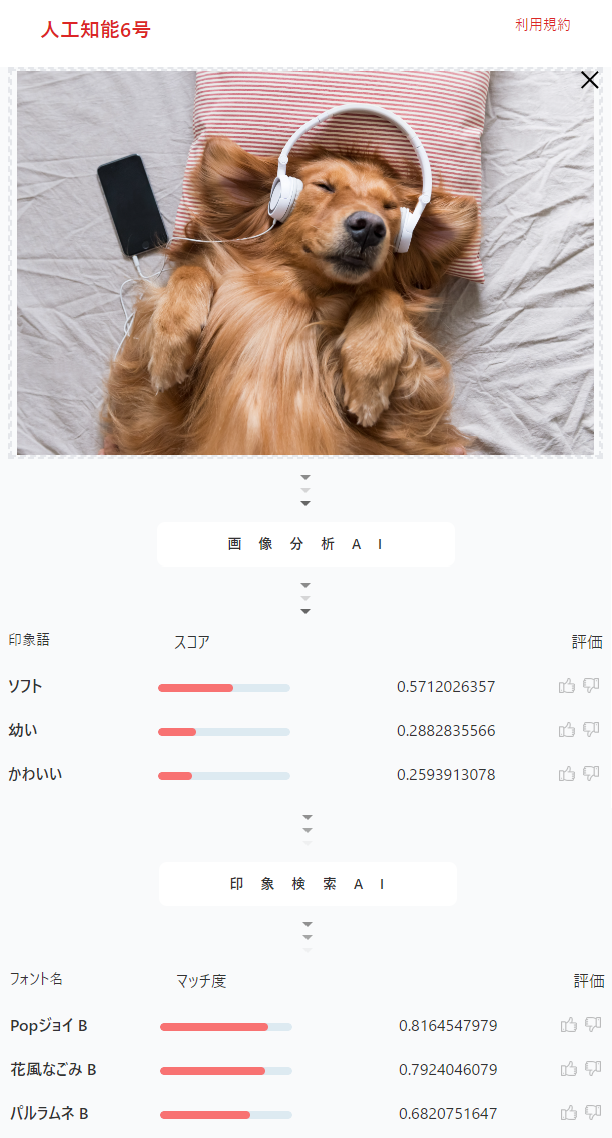Like the 幼い impression result
Image resolution: width=612 pixels, height=1138 pixels.
pos(567,730)
